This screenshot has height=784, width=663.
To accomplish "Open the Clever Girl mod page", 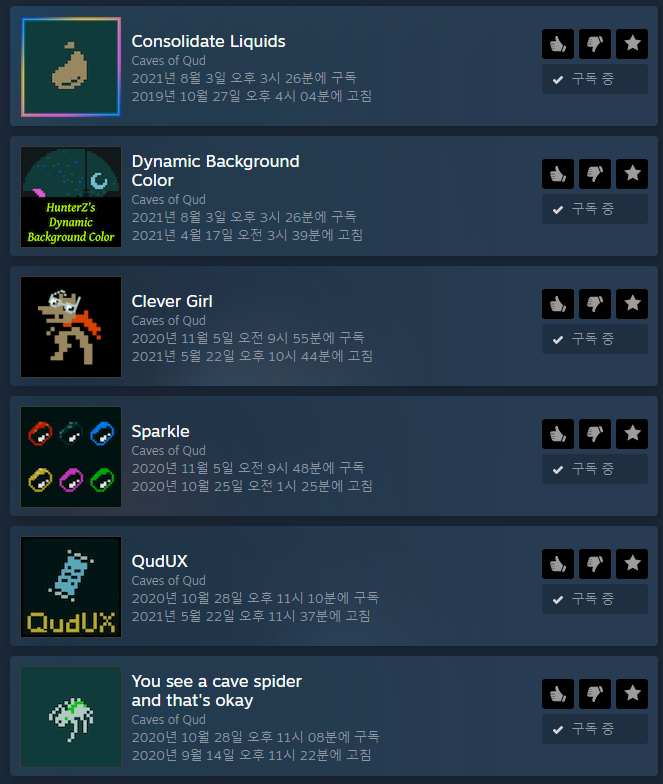I will click(x=172, y=301).
